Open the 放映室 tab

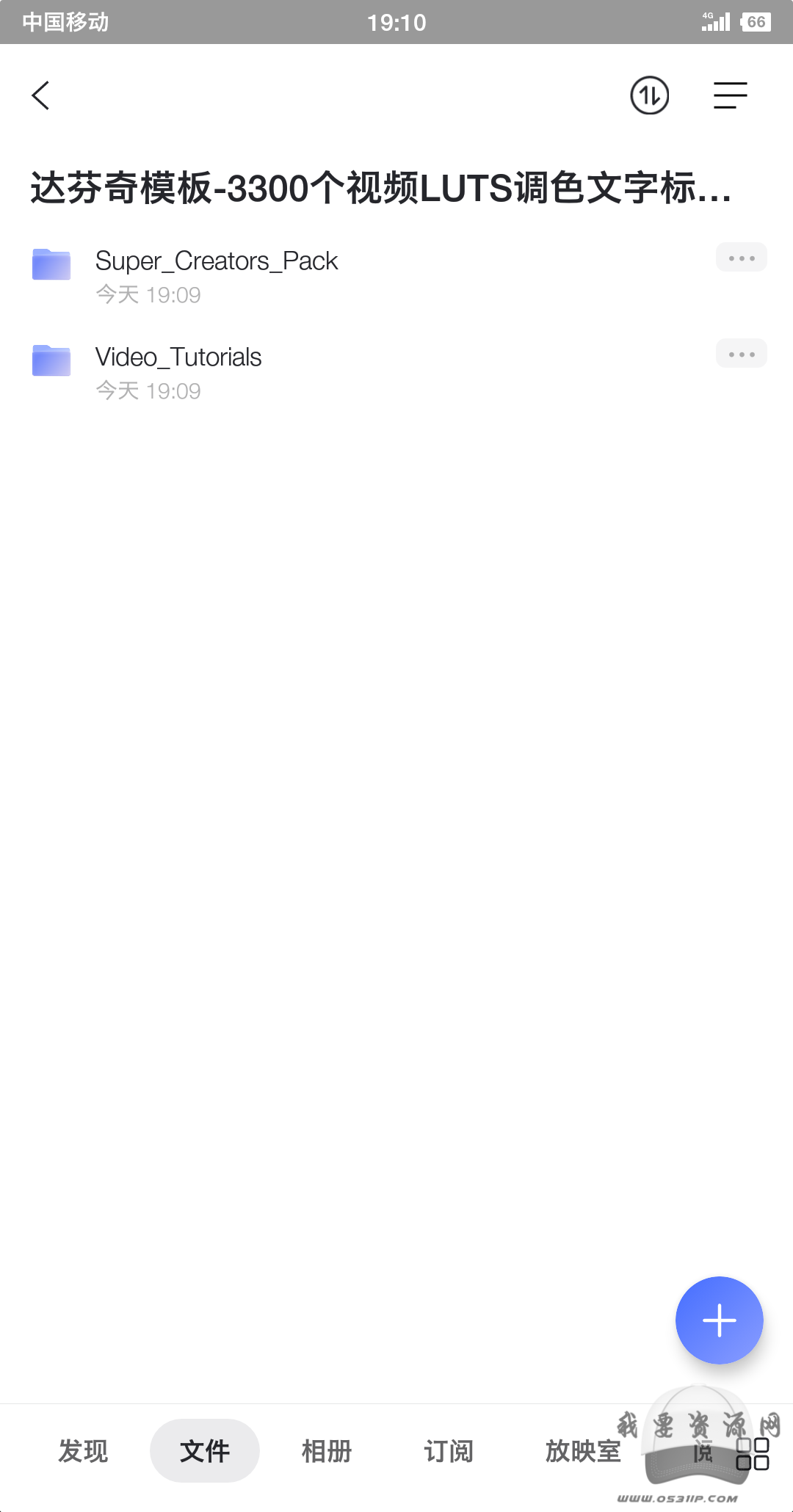click(583, 1450)
